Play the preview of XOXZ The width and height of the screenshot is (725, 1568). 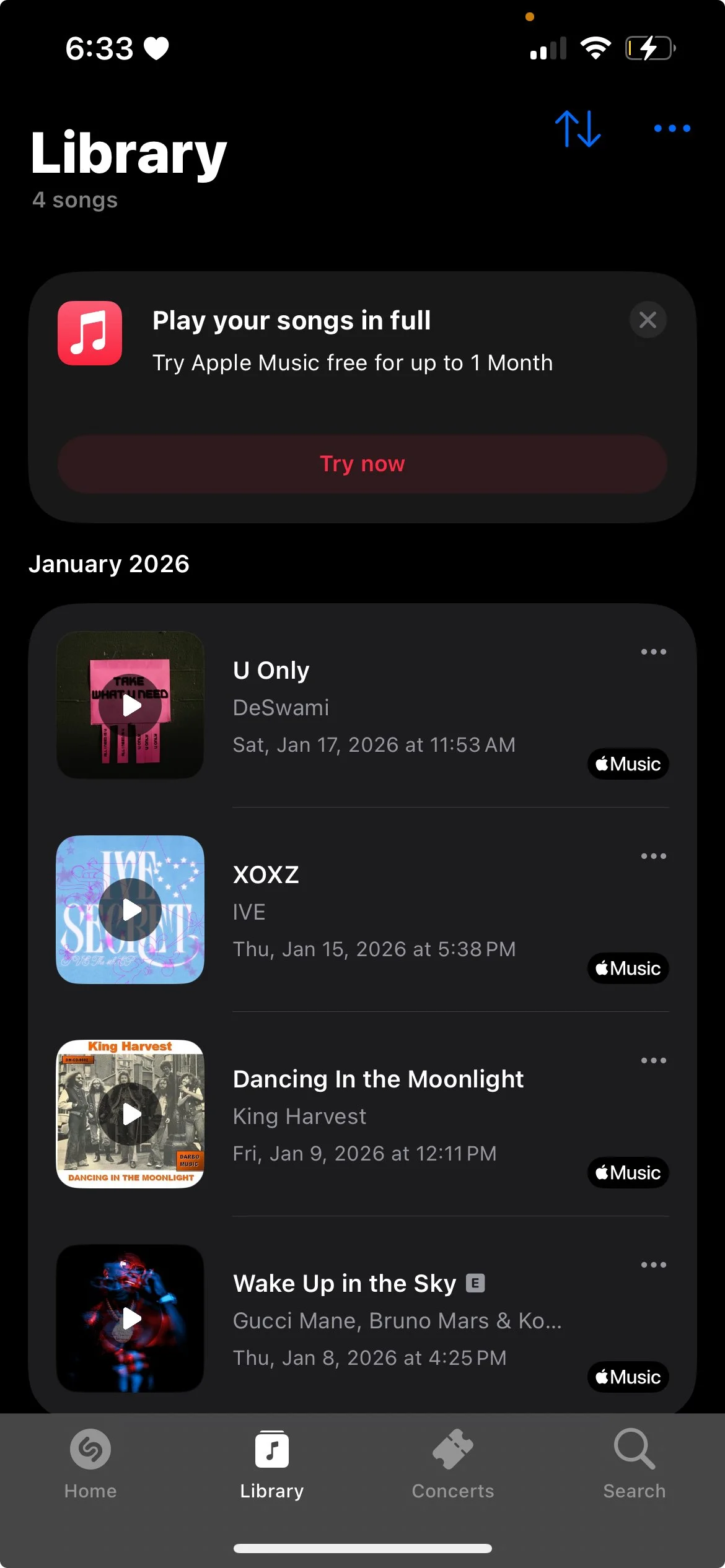pyautogui.click(x=130, y=910)
